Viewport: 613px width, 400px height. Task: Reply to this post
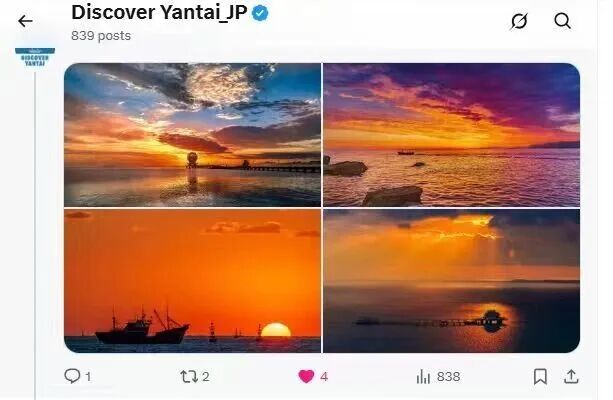[72, 376]
